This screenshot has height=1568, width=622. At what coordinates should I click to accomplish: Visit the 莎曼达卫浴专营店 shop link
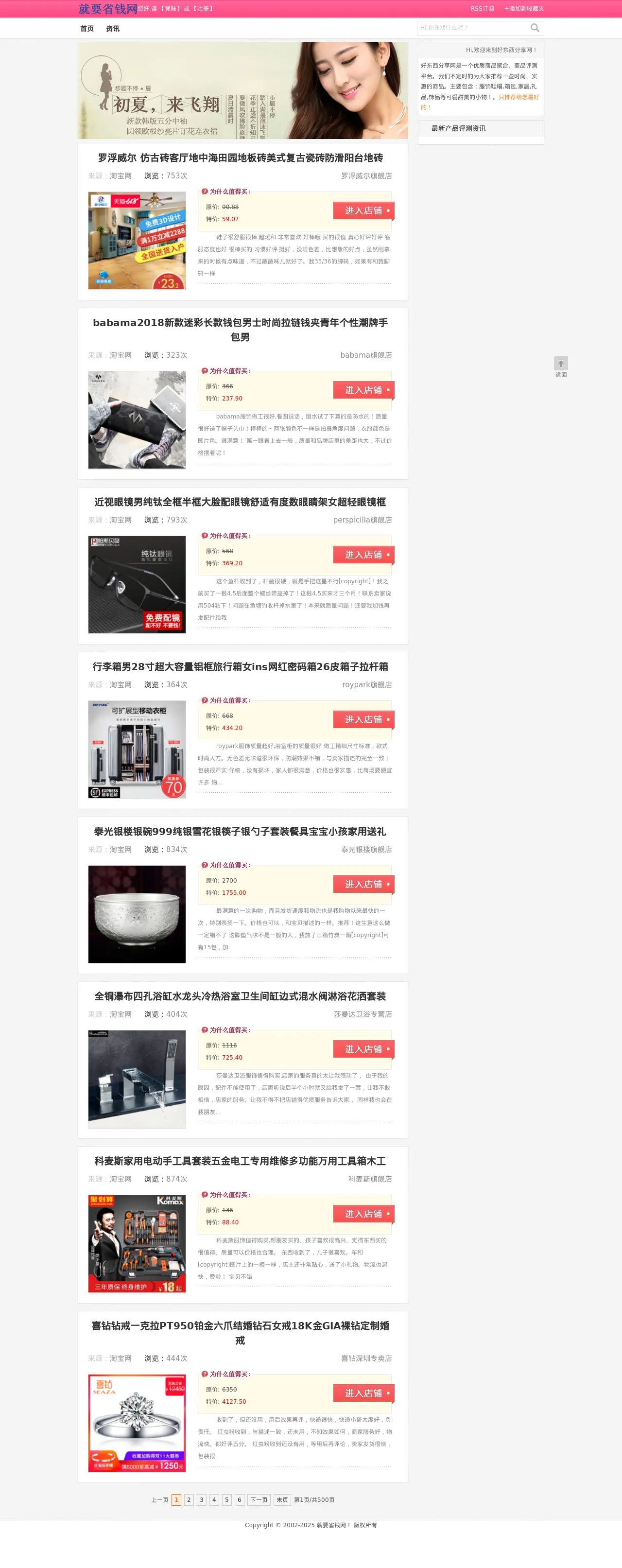362,1014
